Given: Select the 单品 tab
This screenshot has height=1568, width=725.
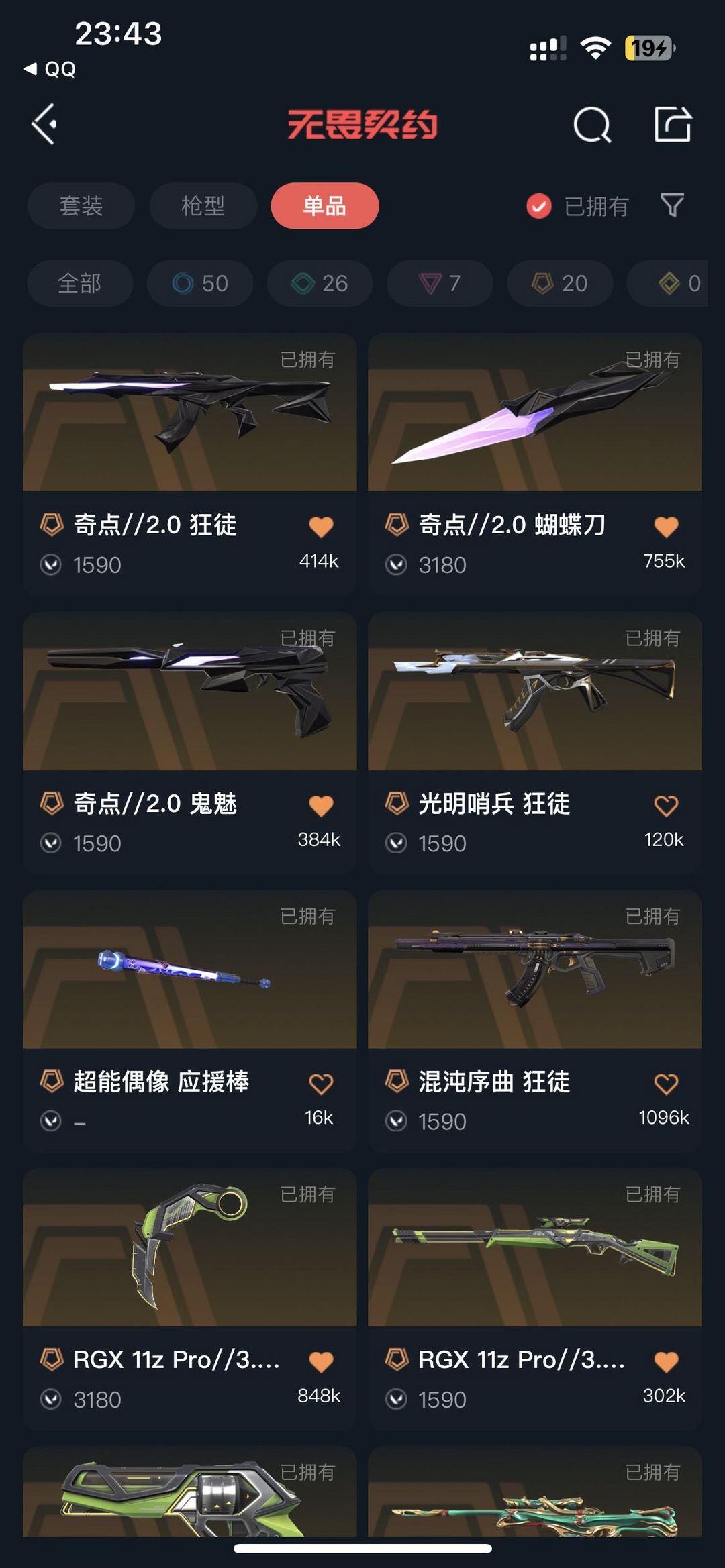Looking at the screenshot, I should [x=325, y=206].
